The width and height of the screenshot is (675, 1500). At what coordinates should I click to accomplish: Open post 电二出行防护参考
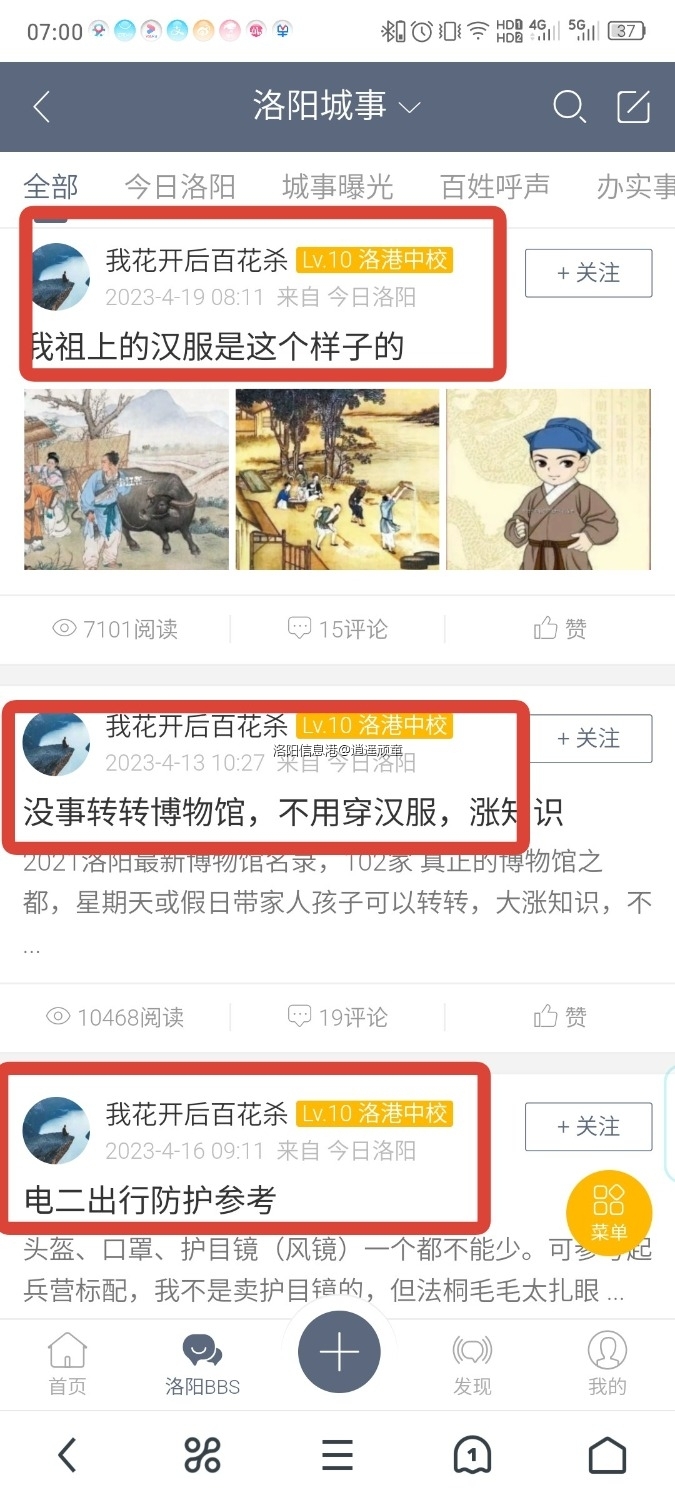point(150,1199)
